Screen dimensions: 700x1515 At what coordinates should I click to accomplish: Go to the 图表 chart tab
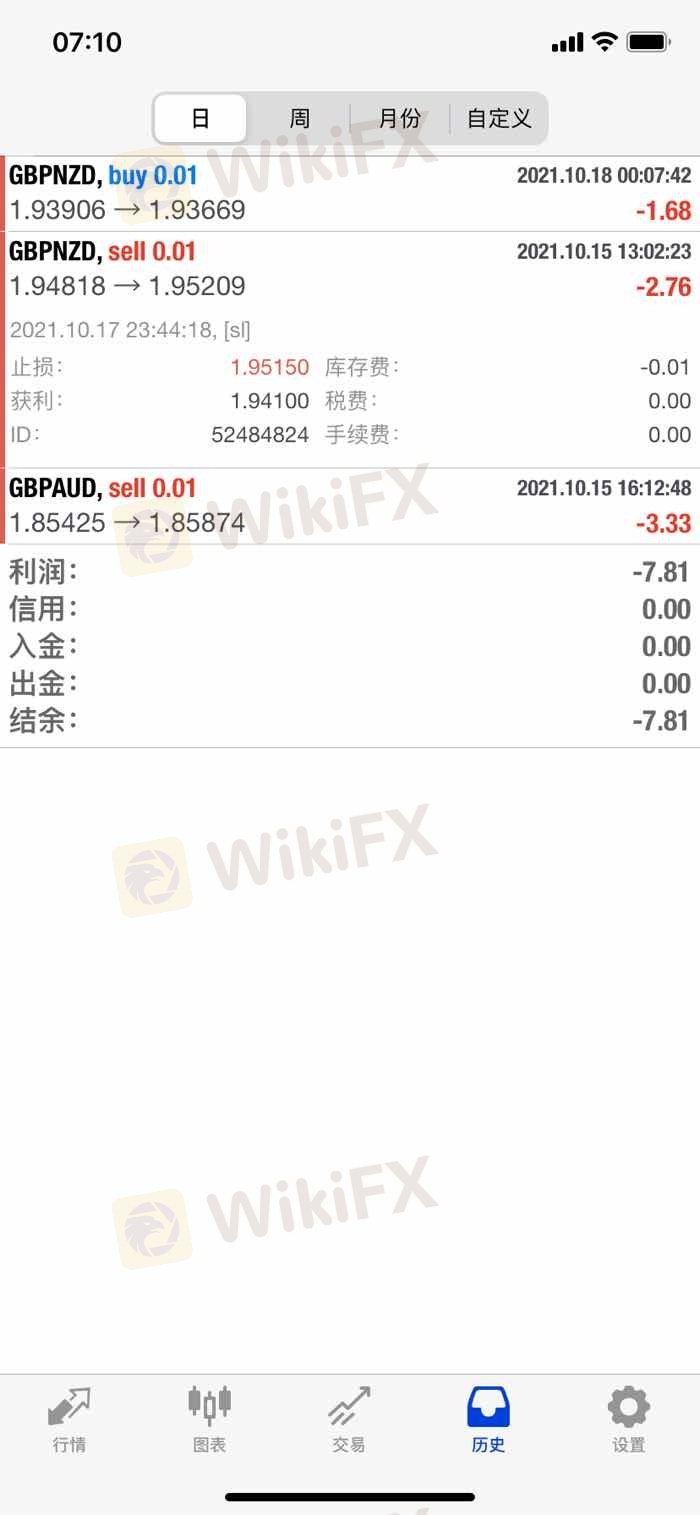click(209, 1419)
